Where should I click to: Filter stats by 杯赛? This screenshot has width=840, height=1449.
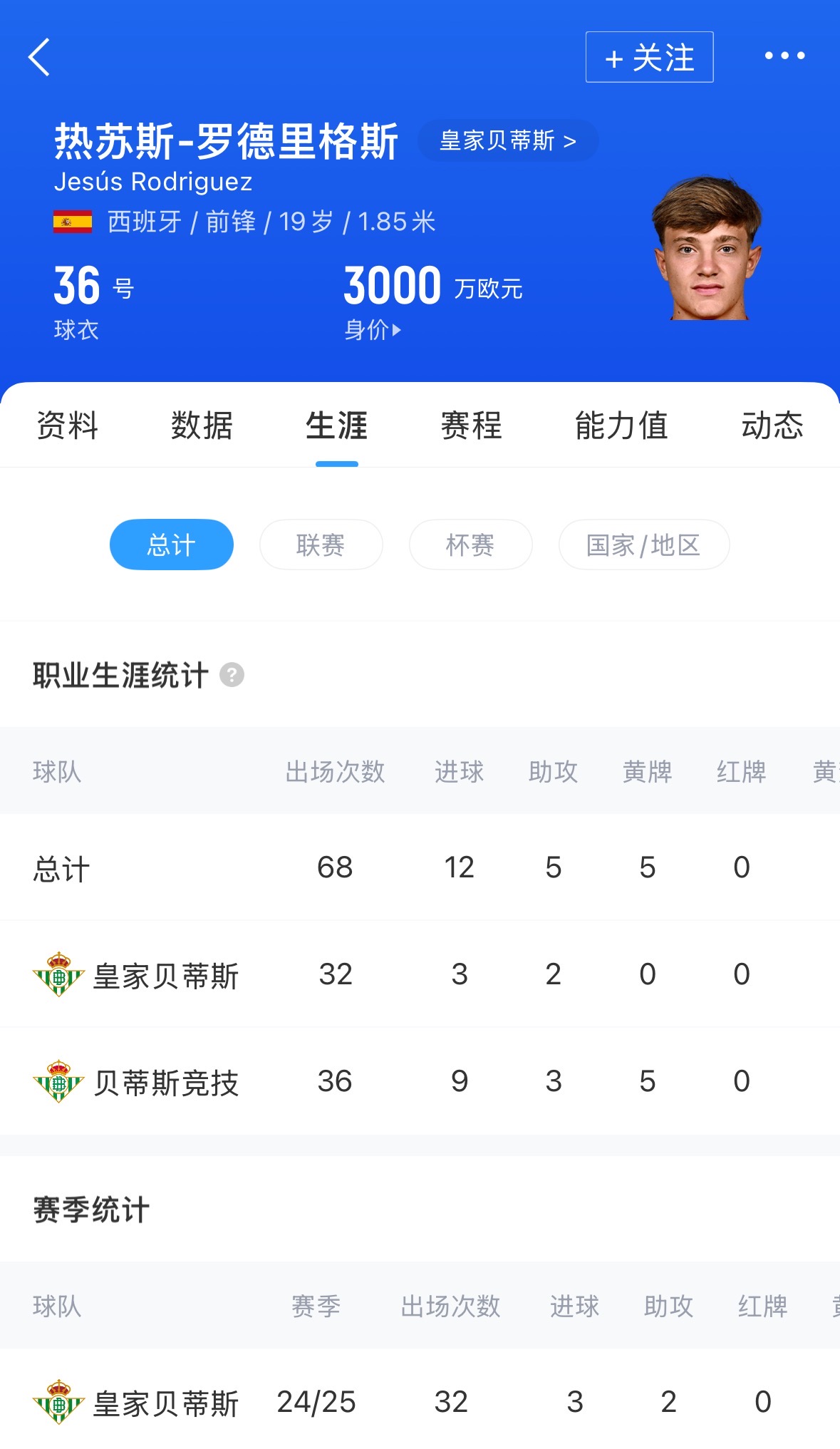470,545
